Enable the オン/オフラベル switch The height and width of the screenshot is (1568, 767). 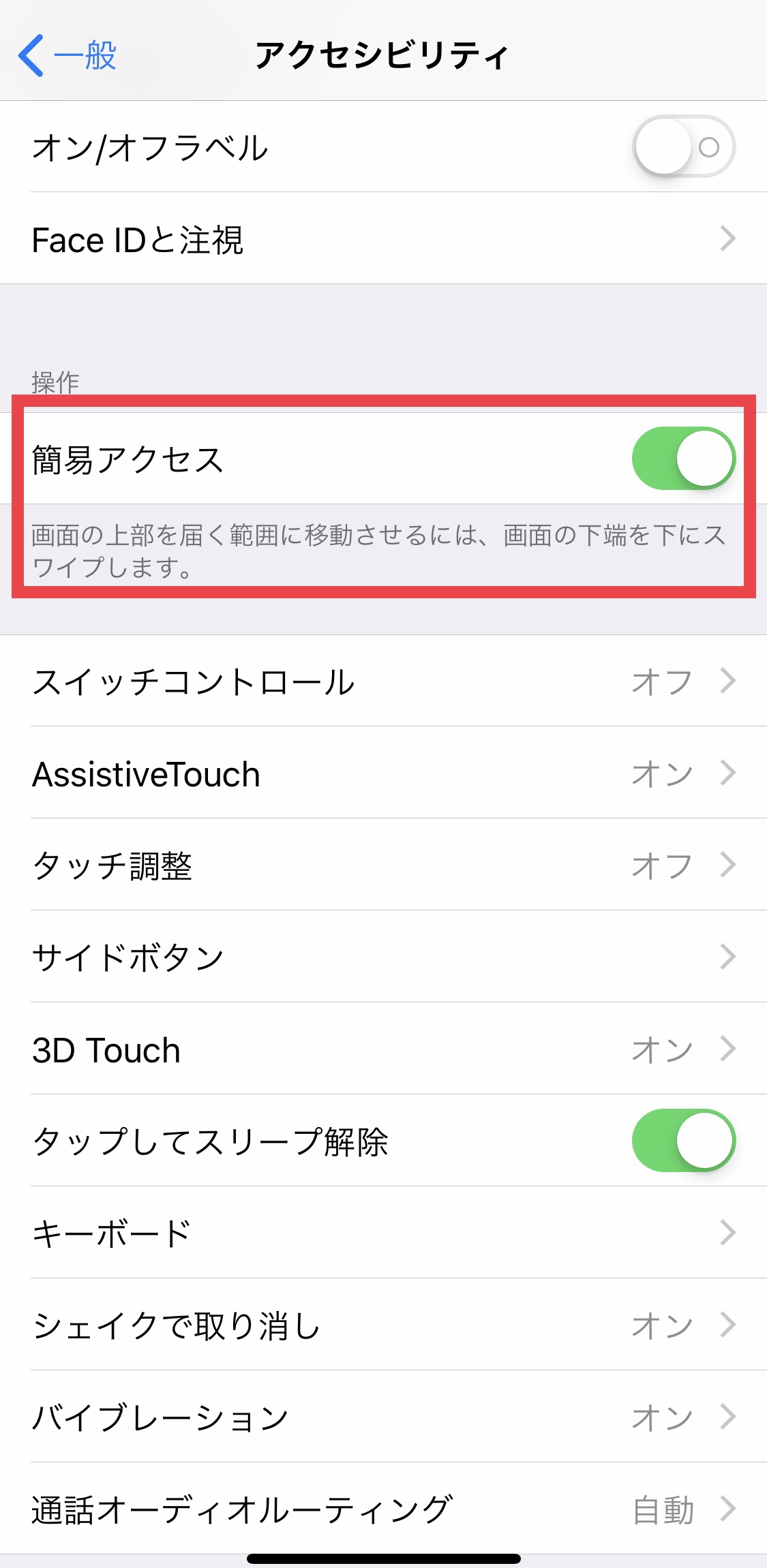tap(683, 147)
